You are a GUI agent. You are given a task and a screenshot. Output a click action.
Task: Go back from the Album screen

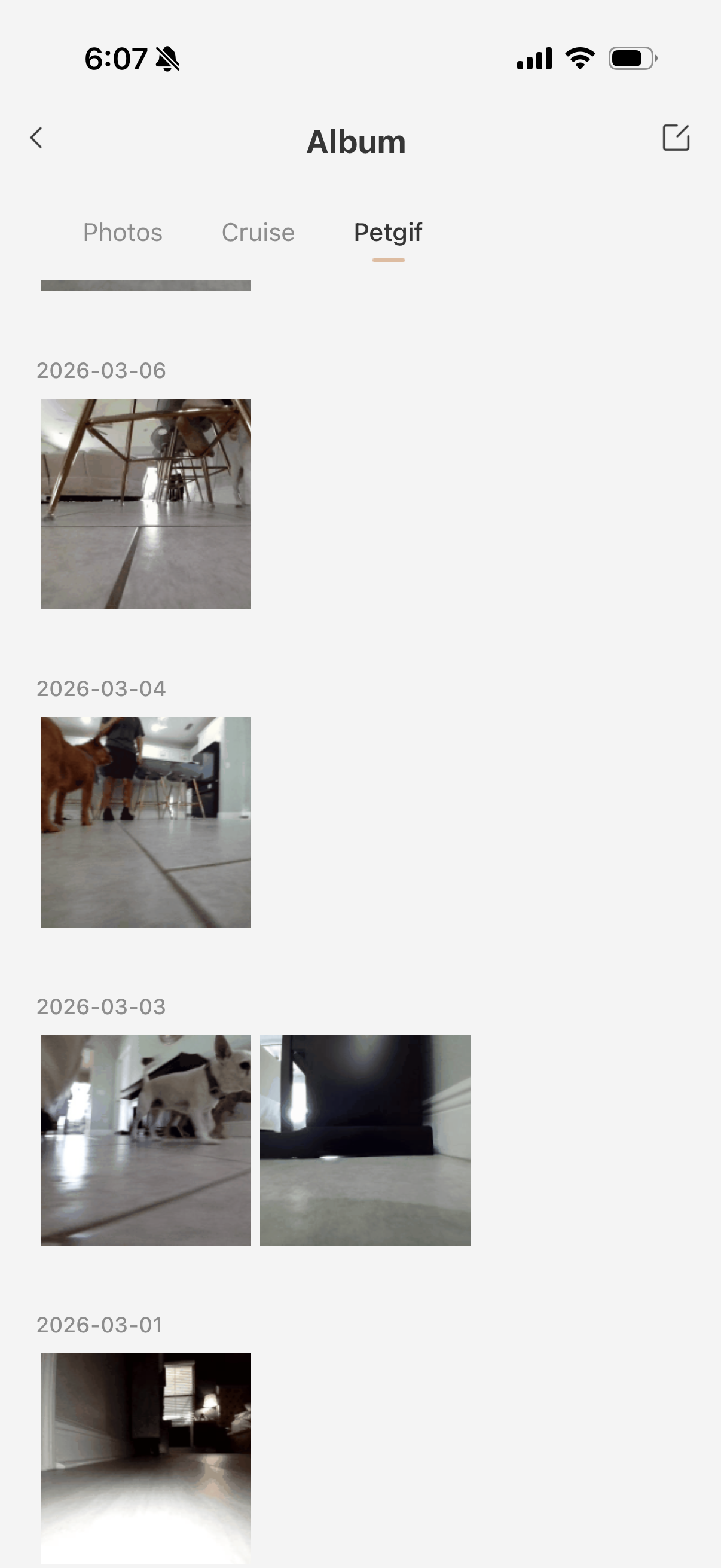click(x=36, y=138)
